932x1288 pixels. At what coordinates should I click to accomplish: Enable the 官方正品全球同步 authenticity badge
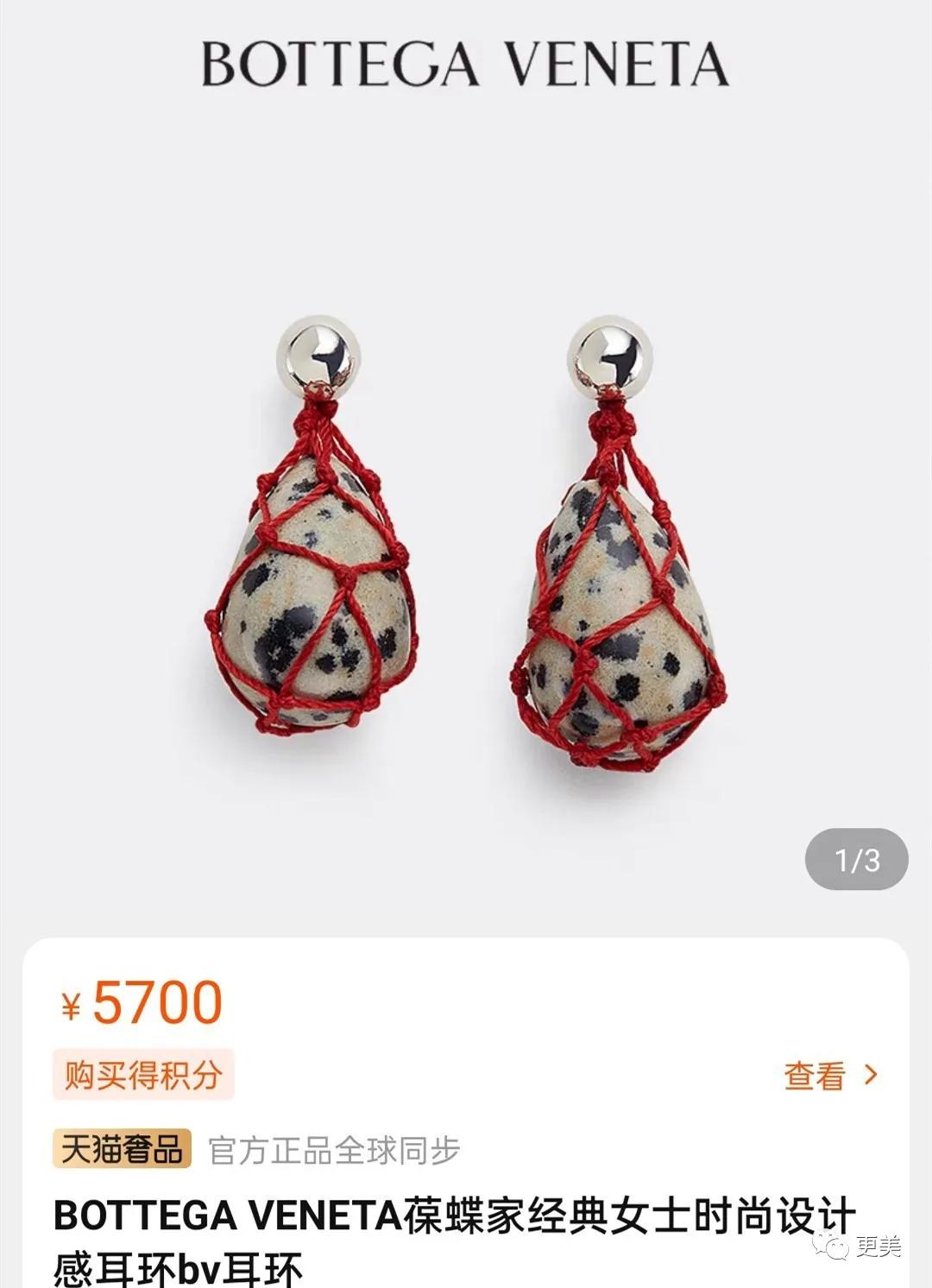click(x=332, y=1149)
